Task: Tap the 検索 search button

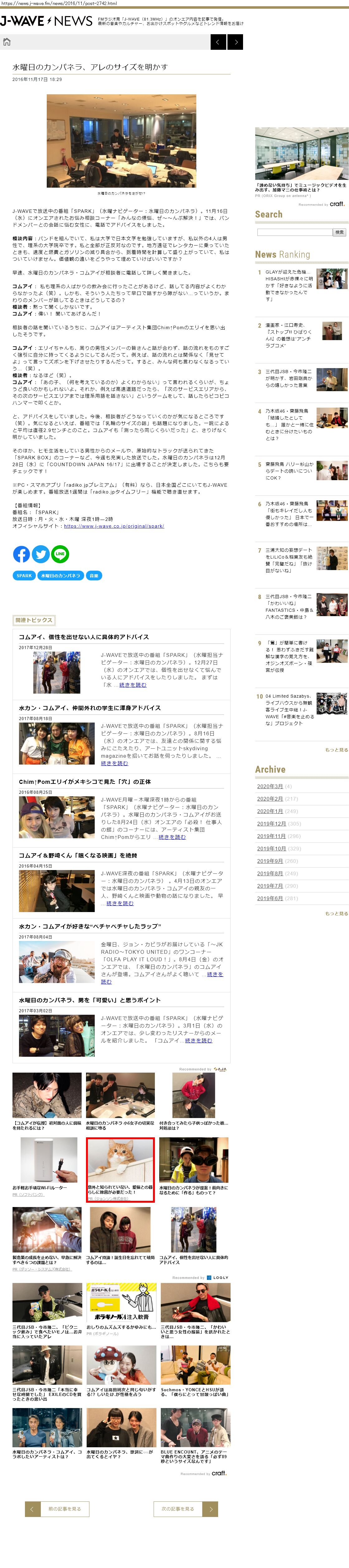Action: 340,232
